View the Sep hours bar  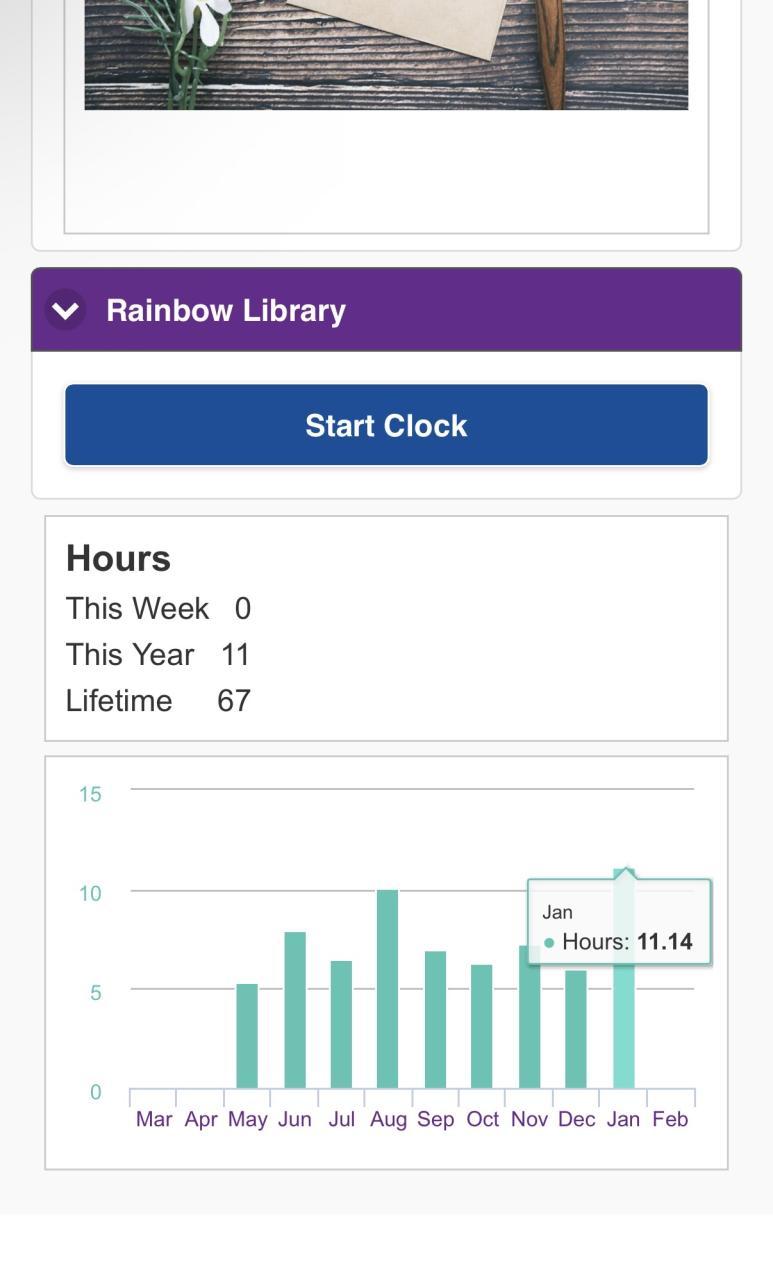tap(435, 1019)
